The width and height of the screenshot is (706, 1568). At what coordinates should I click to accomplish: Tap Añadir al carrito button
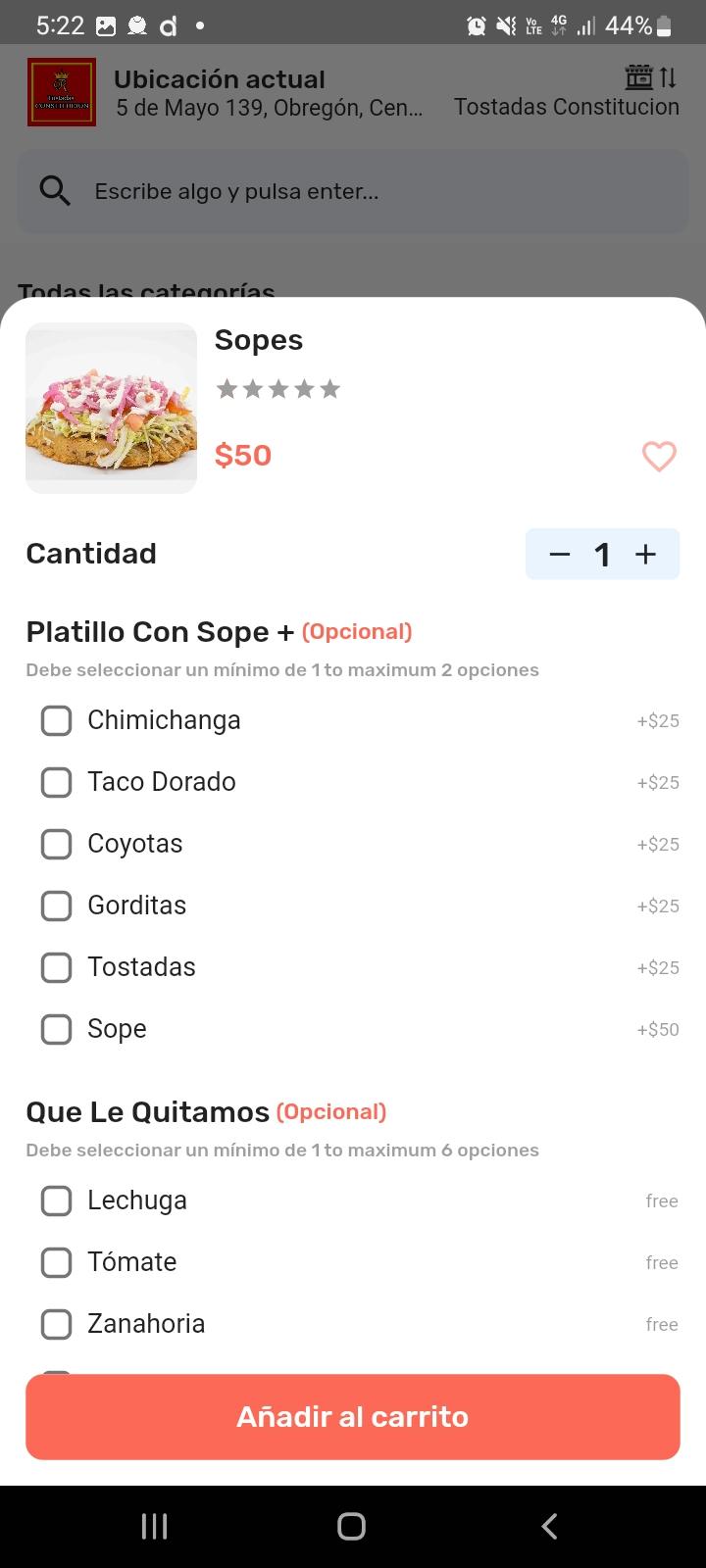point(353,1417)
